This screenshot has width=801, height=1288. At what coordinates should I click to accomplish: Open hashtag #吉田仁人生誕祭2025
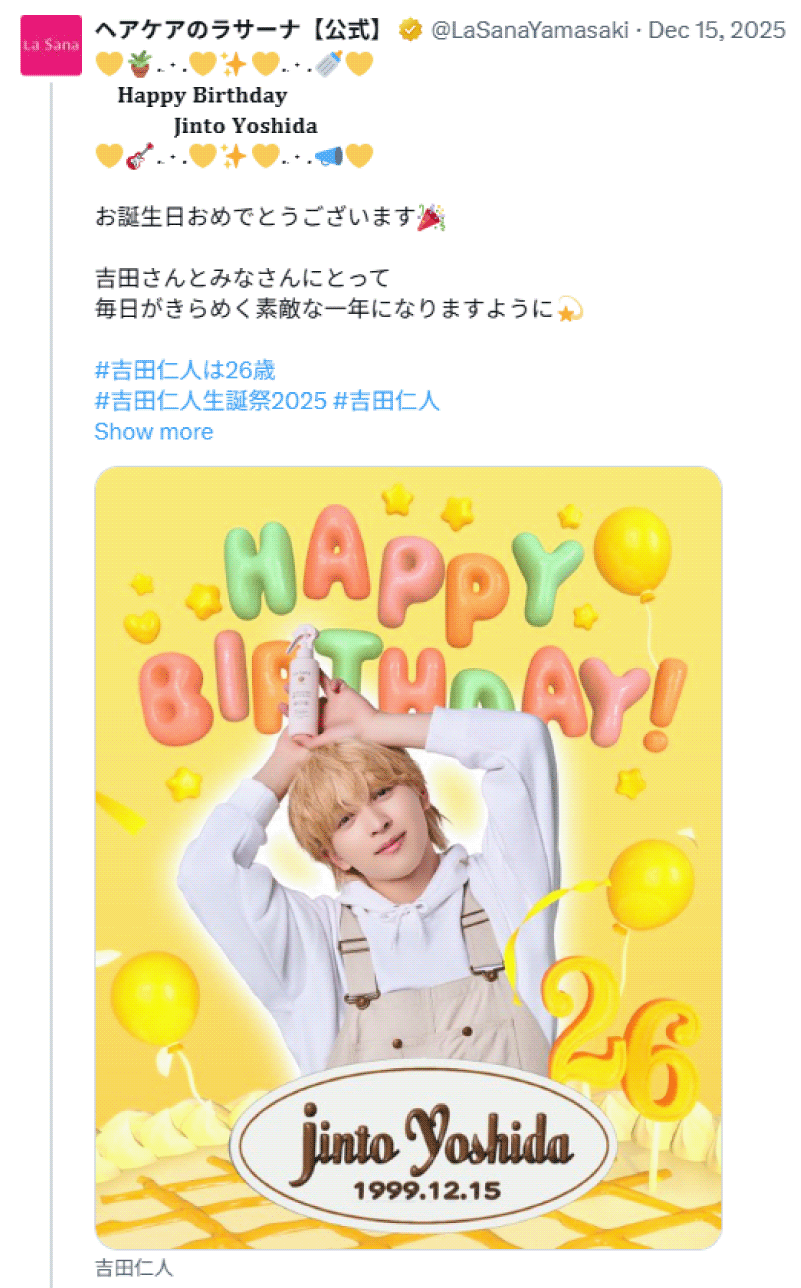(211, 401)
